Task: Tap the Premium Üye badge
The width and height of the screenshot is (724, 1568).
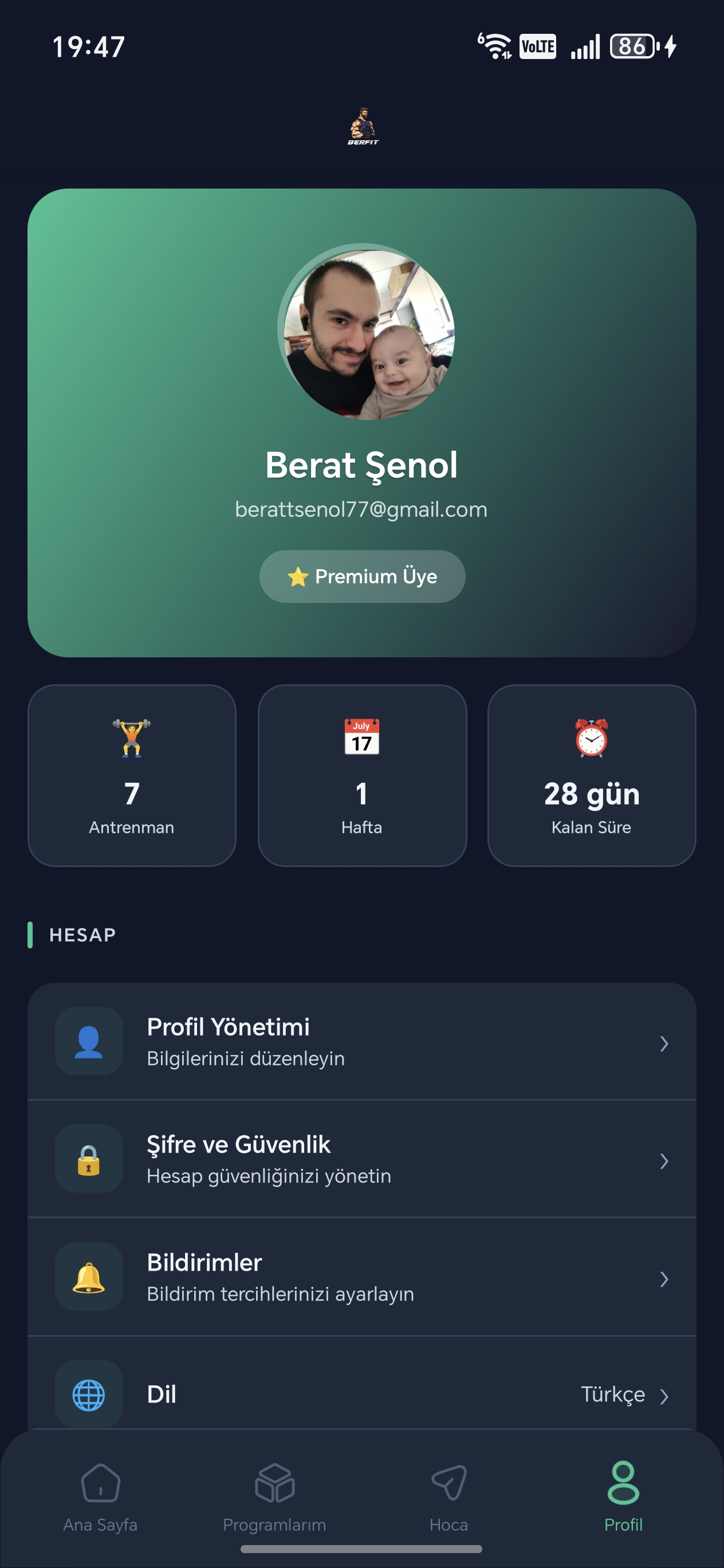Action: (x=362, y=577)
